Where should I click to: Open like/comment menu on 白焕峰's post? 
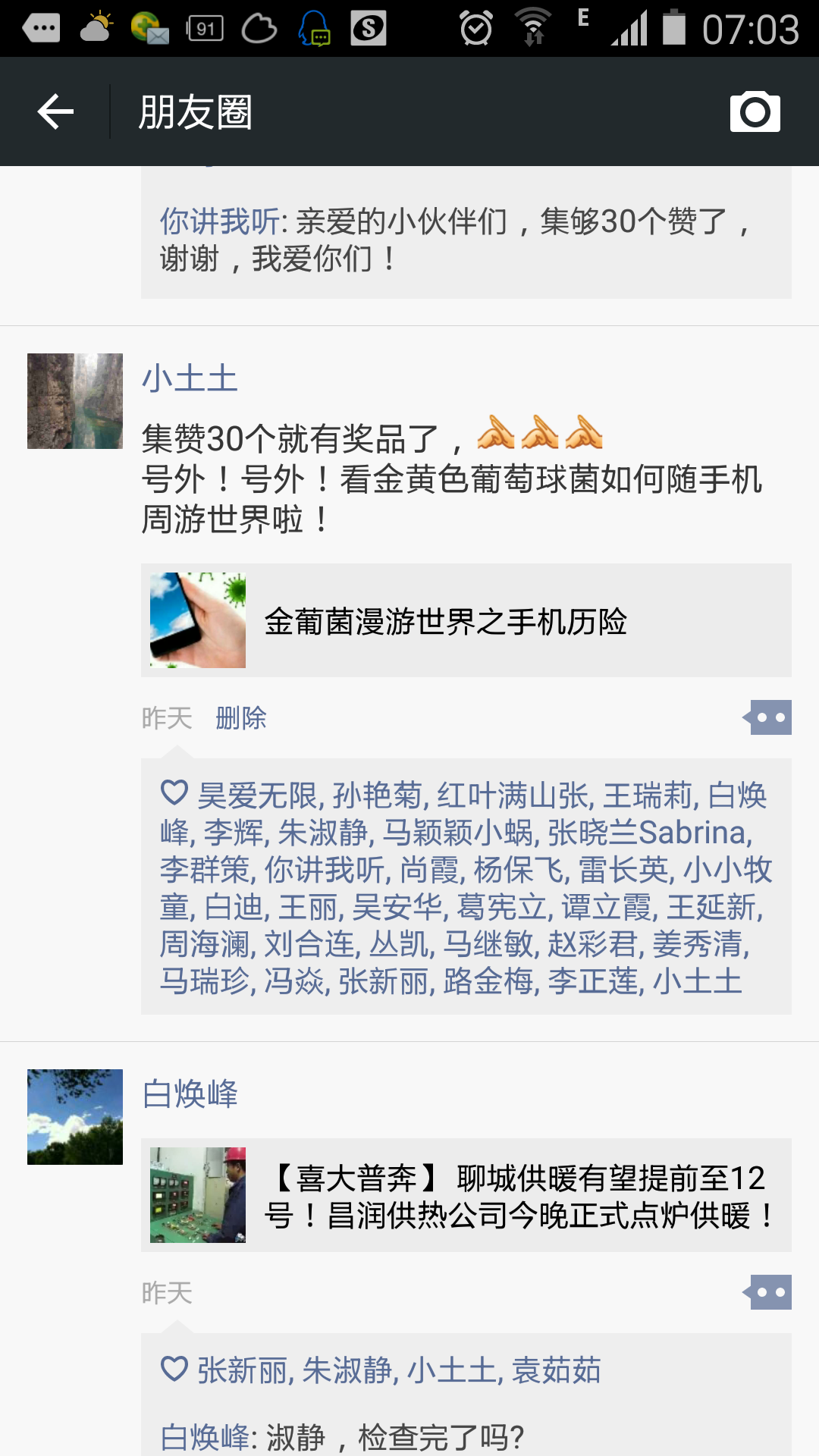click(768, 1292)
